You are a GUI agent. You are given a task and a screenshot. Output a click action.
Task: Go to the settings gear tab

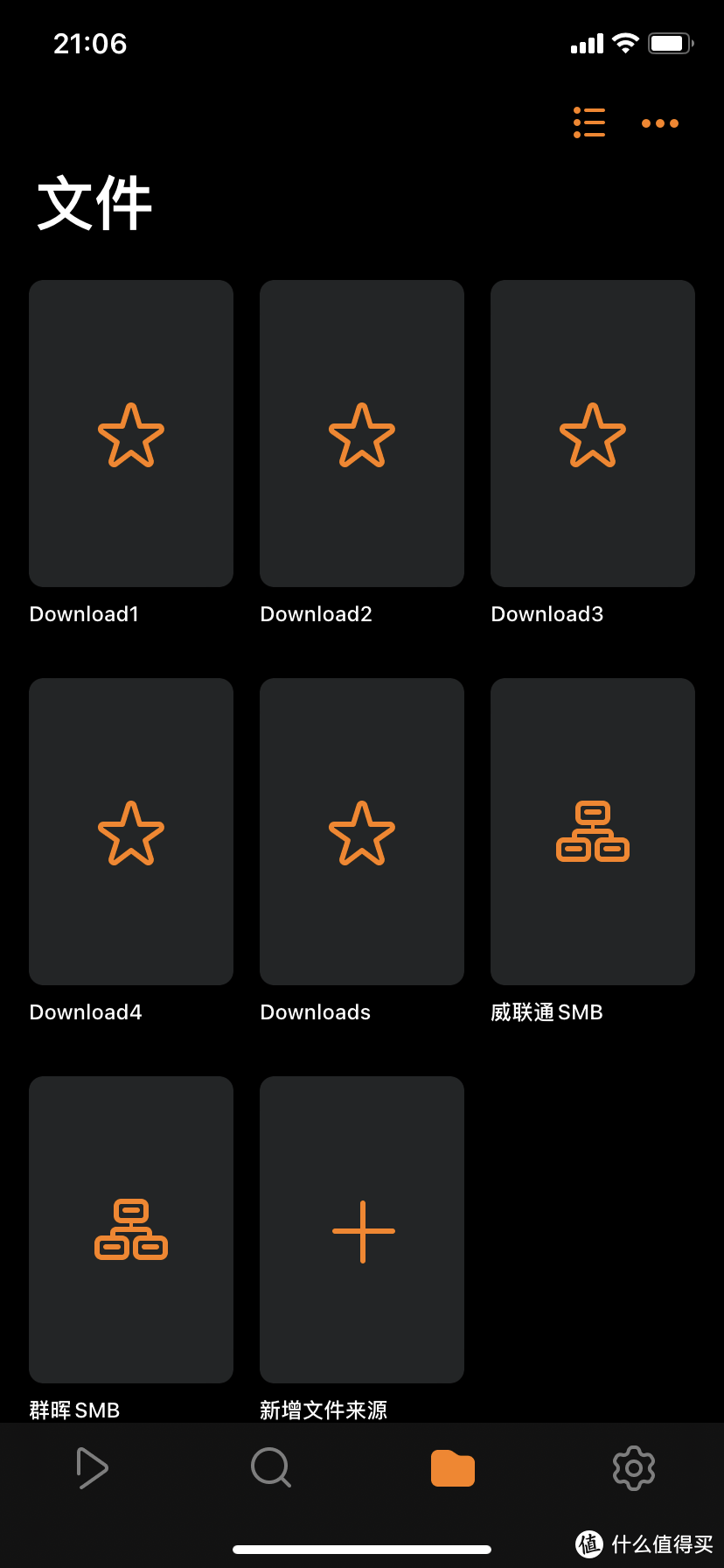tap(634, 1467)
